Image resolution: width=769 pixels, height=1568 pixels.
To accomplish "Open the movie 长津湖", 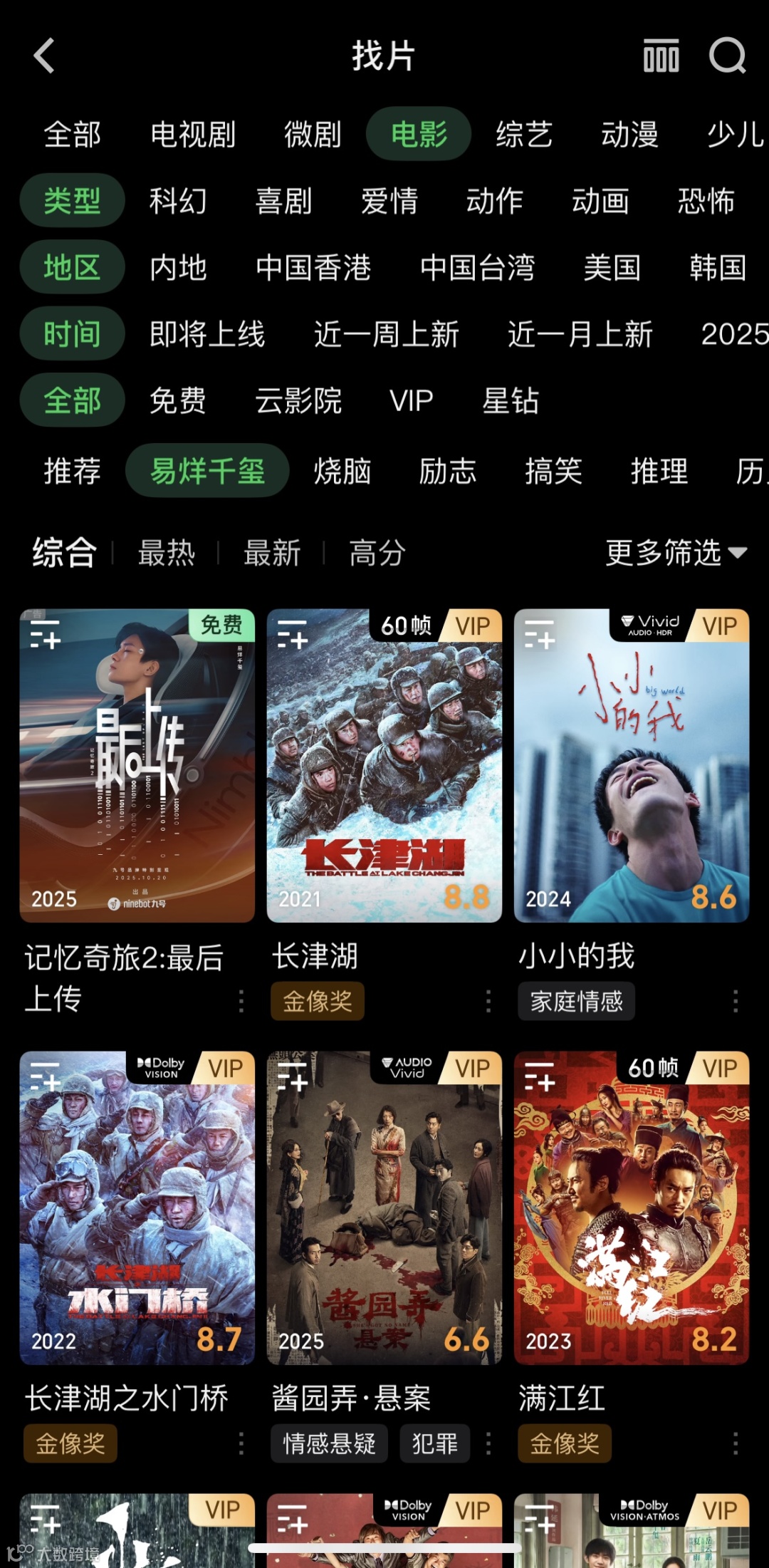I will click(x=384, y=766).
